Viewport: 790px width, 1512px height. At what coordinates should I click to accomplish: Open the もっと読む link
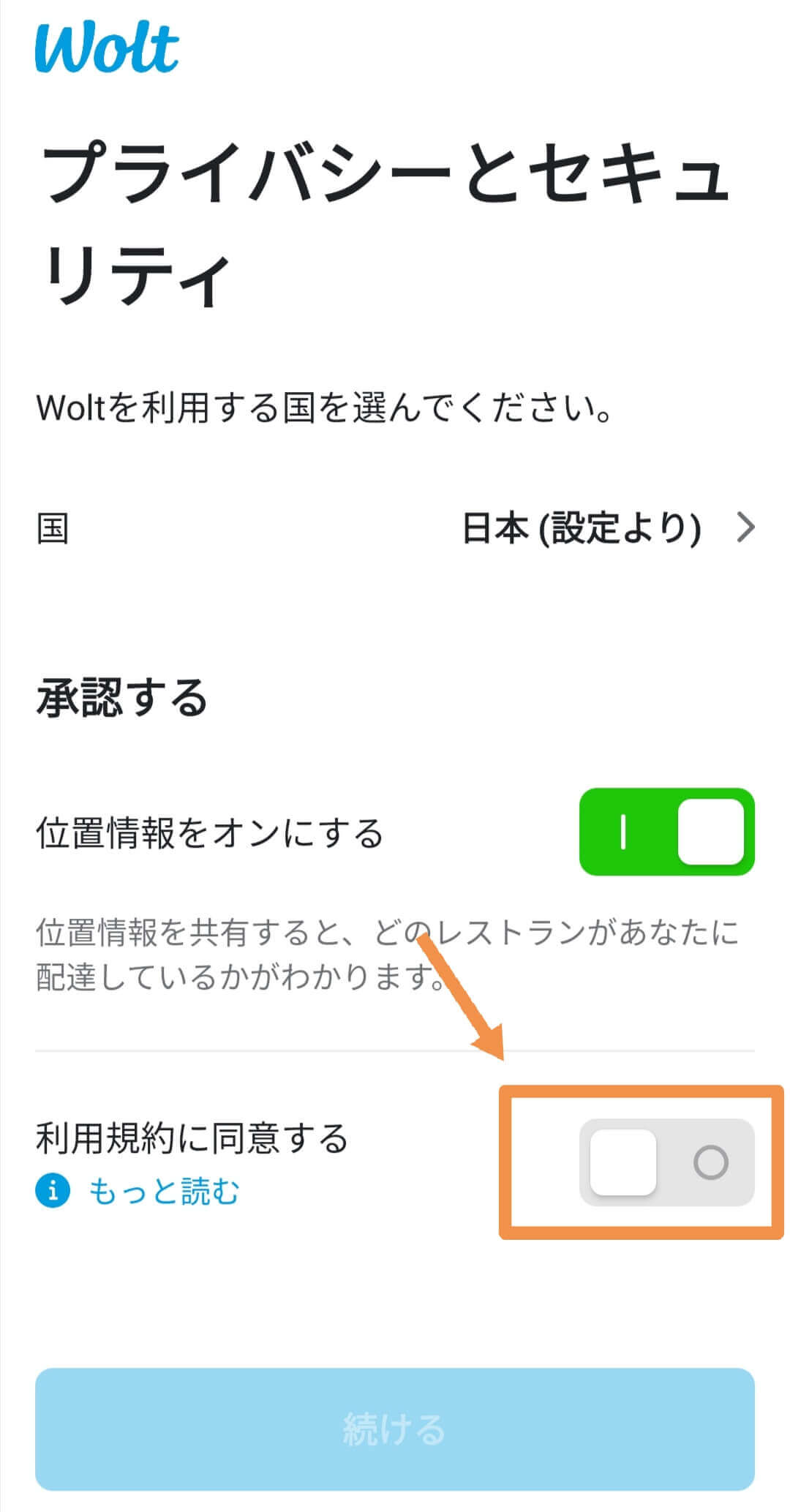coord(162,1191)
